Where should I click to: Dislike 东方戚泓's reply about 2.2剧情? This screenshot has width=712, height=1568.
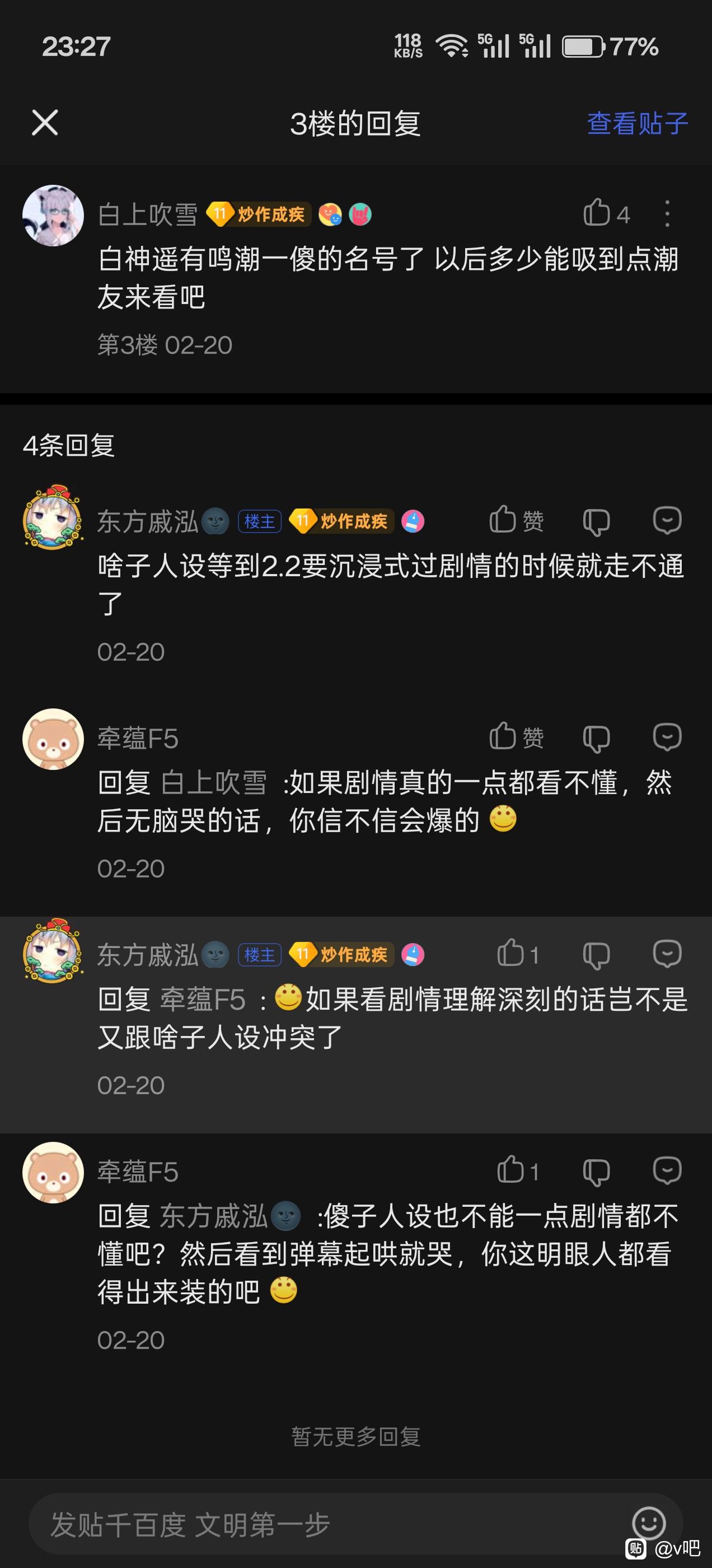click(596, 522)
